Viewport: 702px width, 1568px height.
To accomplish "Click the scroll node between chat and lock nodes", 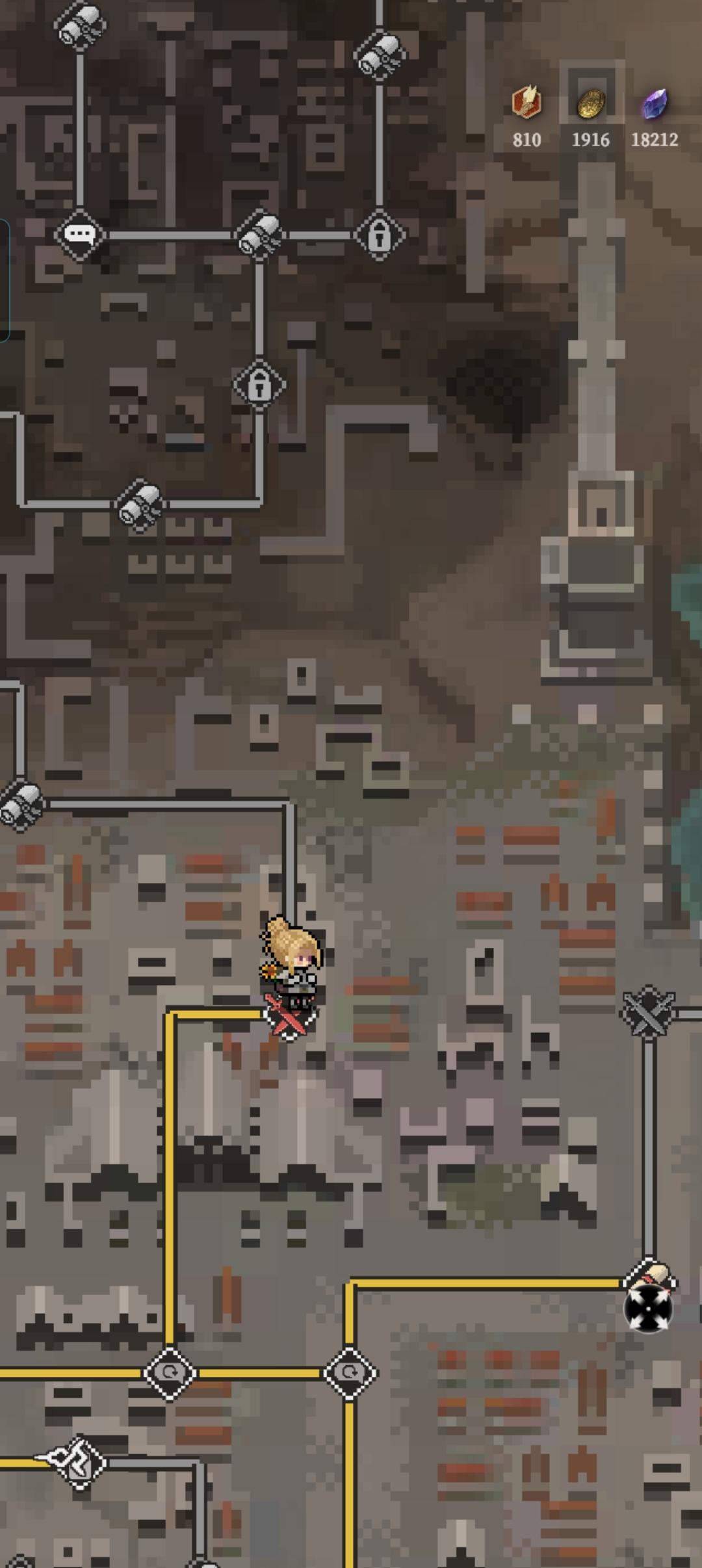I will point(260,234).
